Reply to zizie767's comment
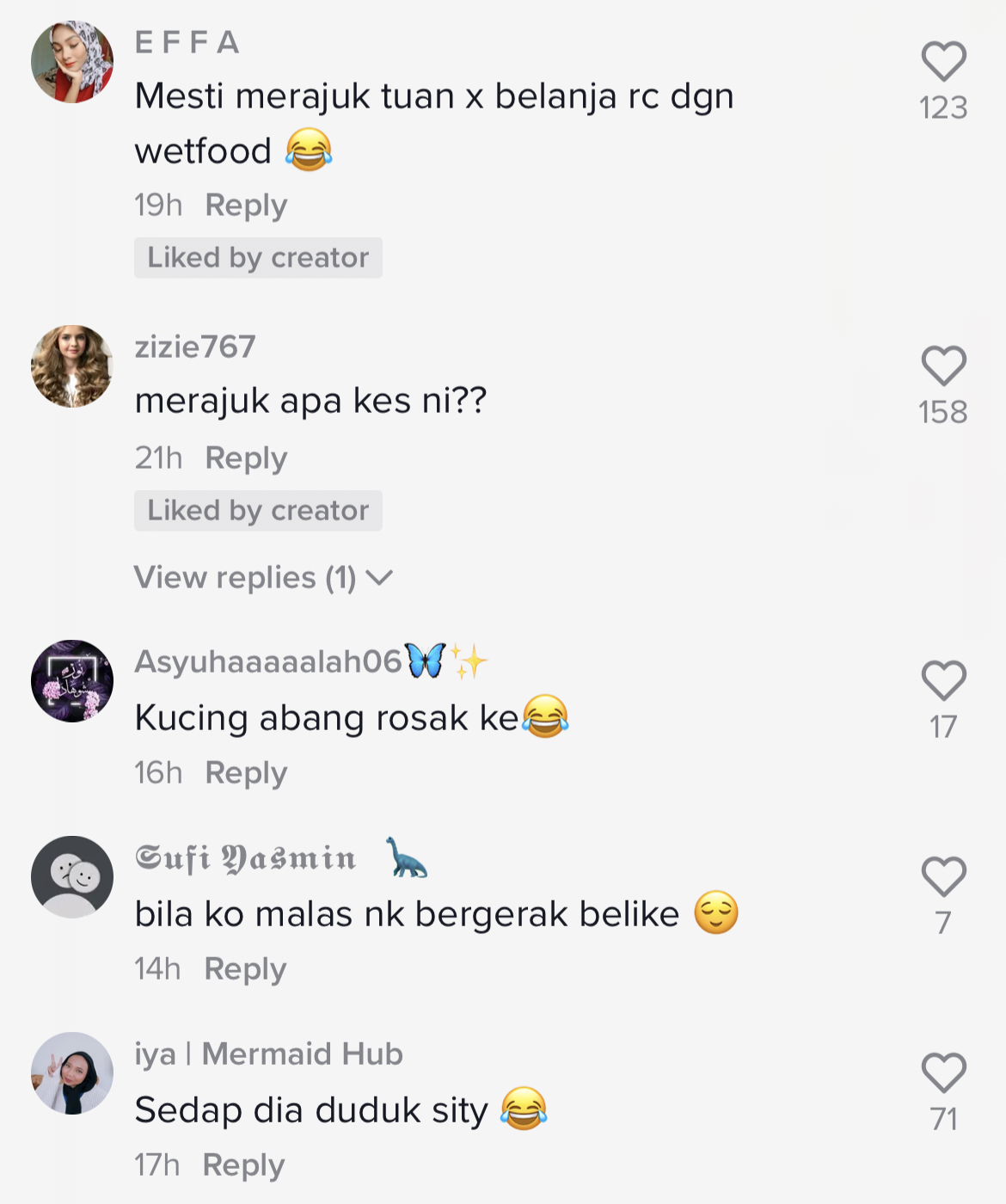 coord(246,458)
